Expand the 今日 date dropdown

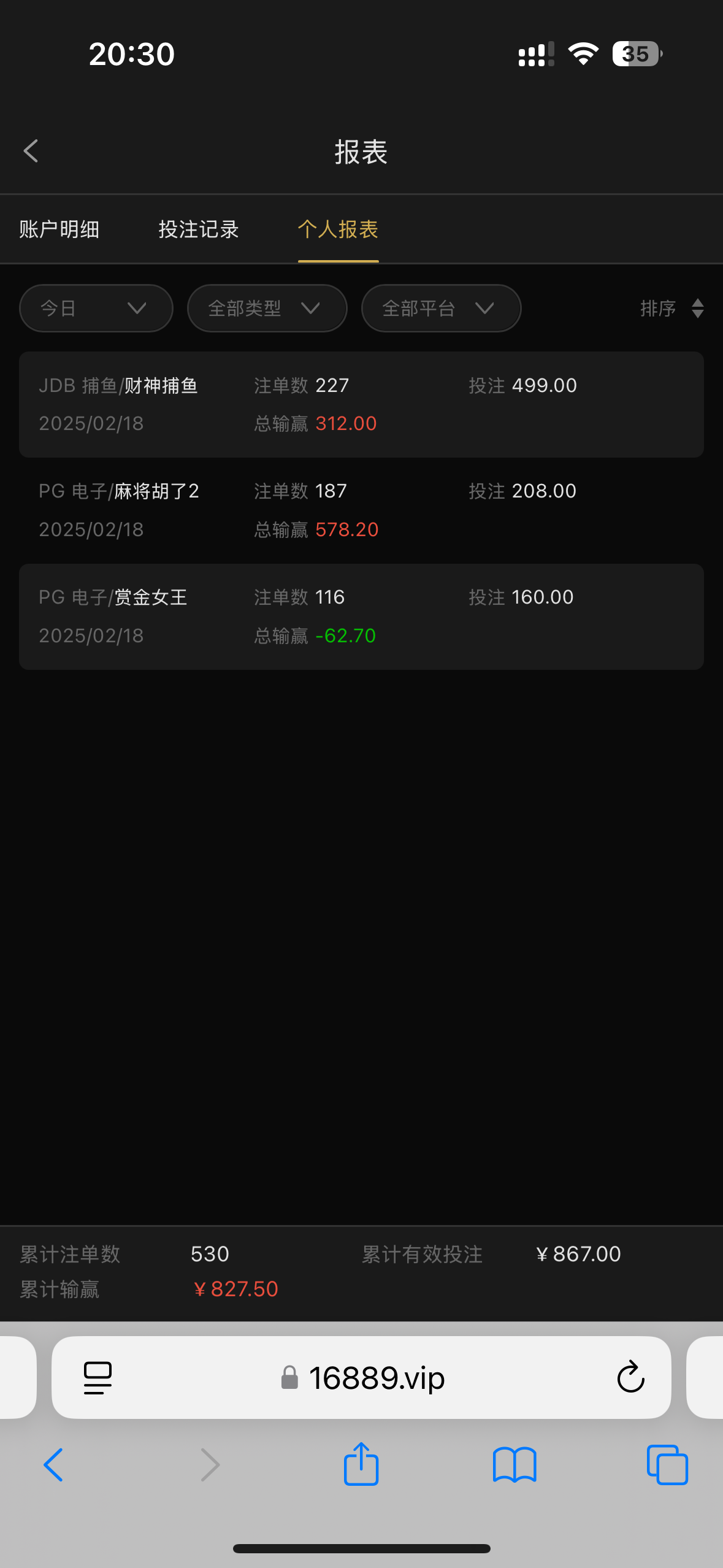point(96,308)
